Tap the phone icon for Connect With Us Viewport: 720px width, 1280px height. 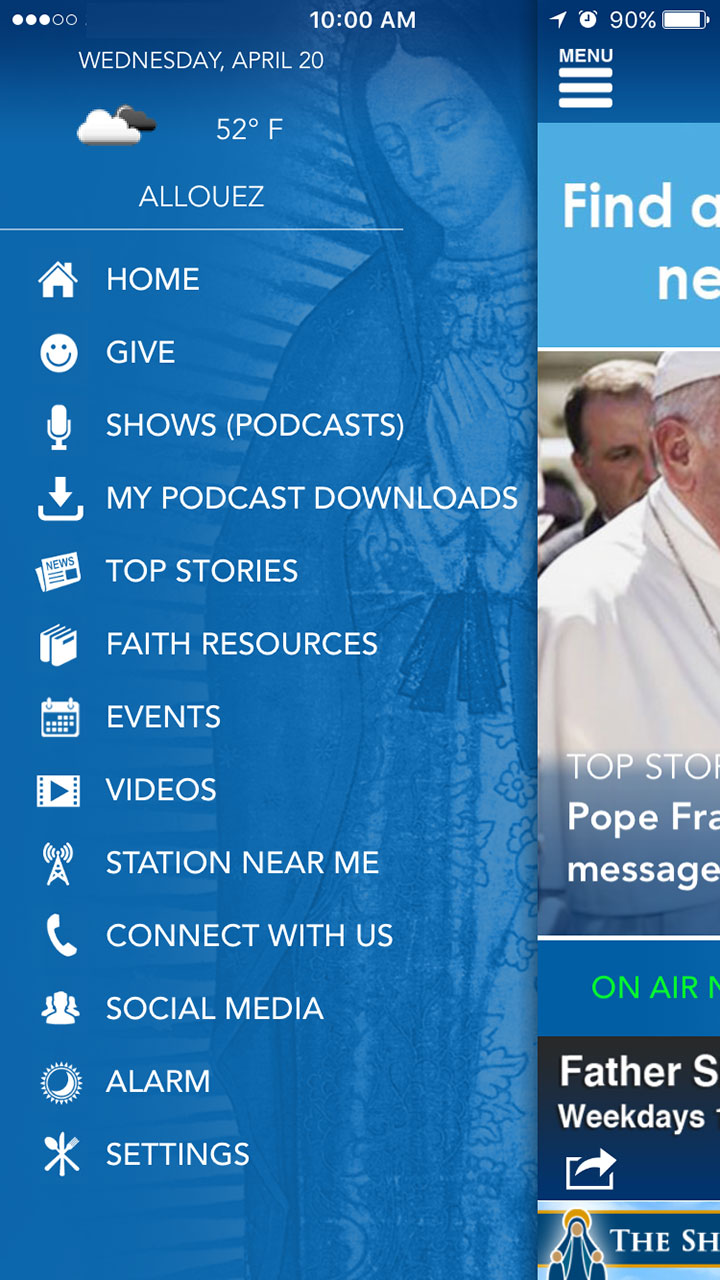pyautogui.click(x=58, y=934)
